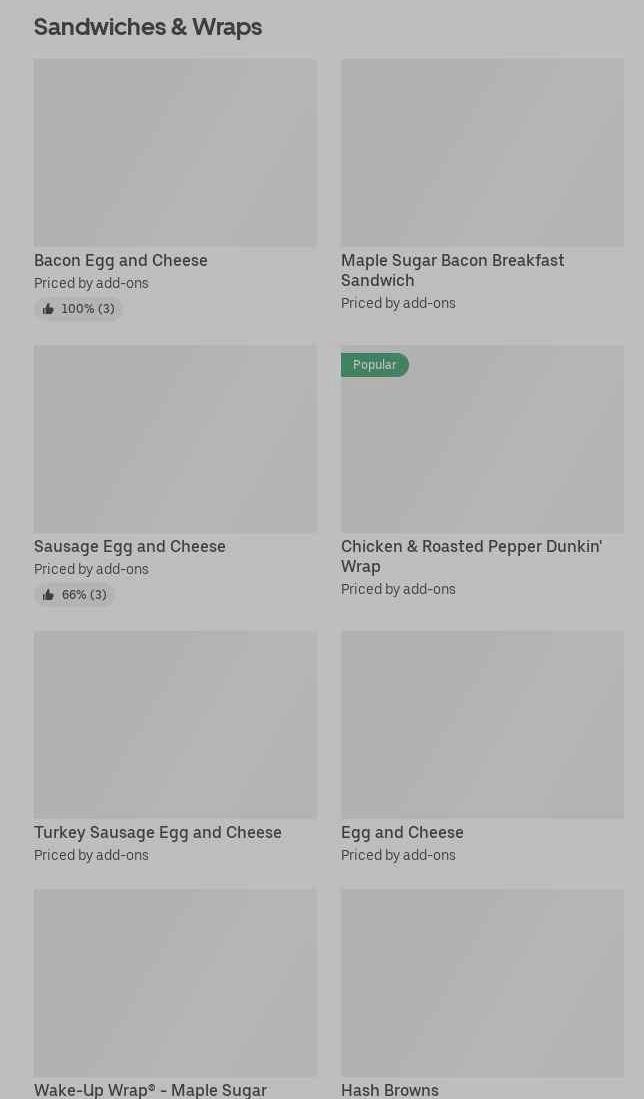Open the Egg and Cheese item
This screenshot has height=1099, width=644.
482,725
